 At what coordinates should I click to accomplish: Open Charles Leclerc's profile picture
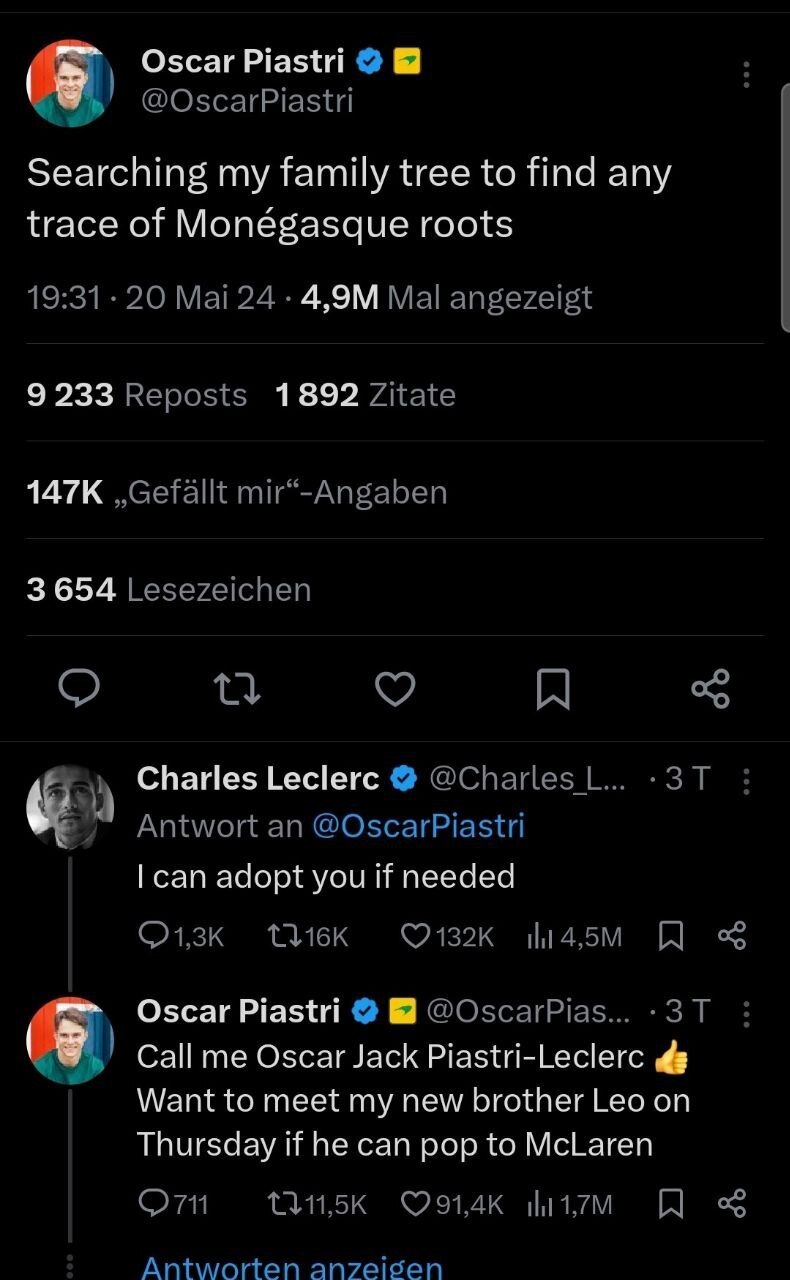click(70, 808)
